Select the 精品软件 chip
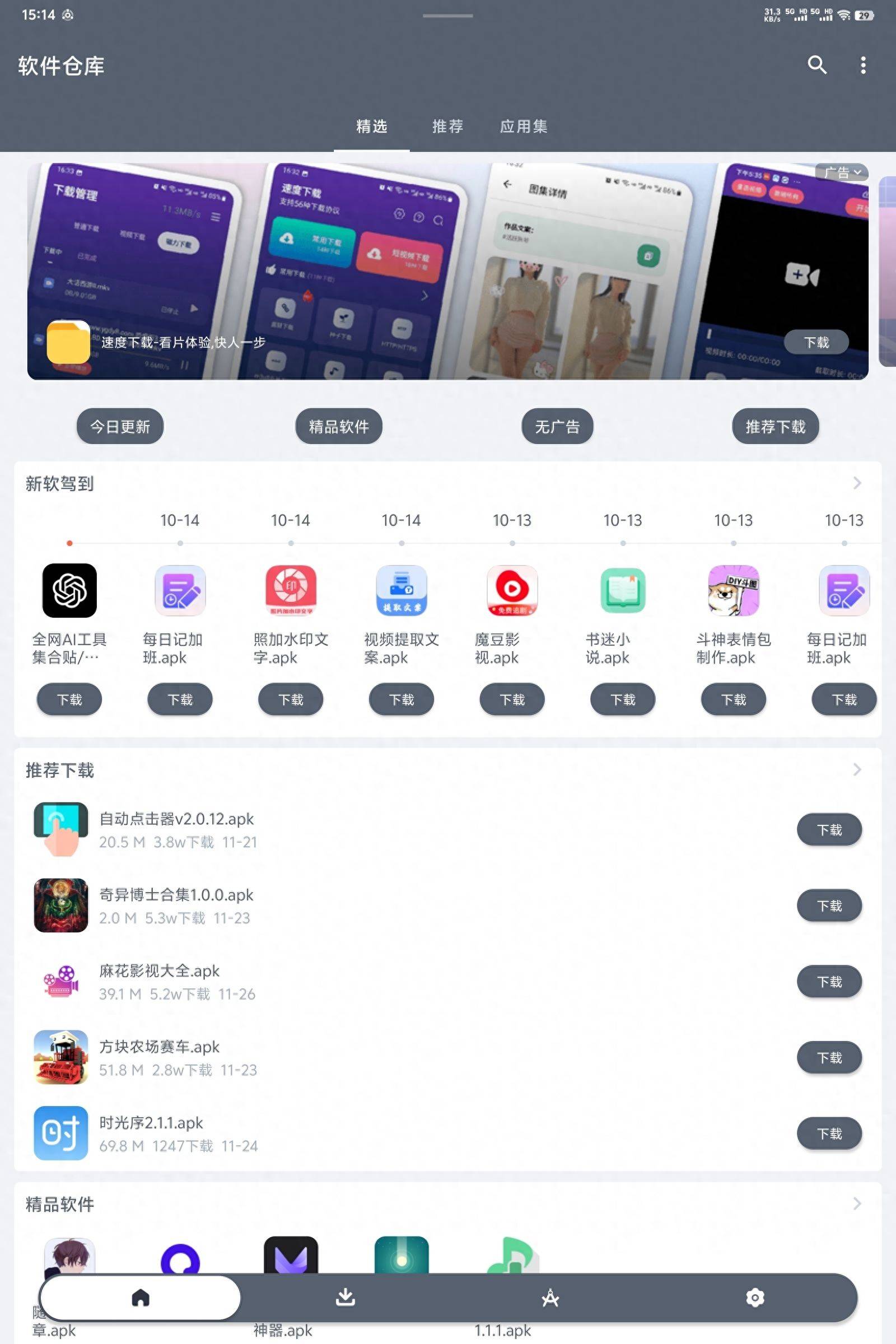Viewport: 896px width, 1344px height. [x=338, y=426]
